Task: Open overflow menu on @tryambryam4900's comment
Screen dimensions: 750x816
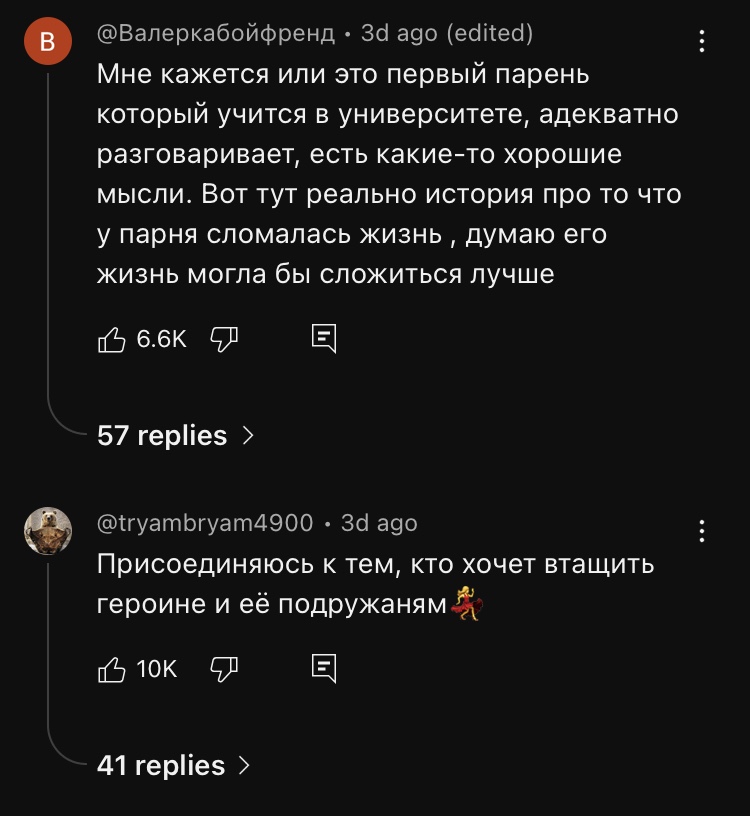Action: pyautogui.click(x=702, y=531)
